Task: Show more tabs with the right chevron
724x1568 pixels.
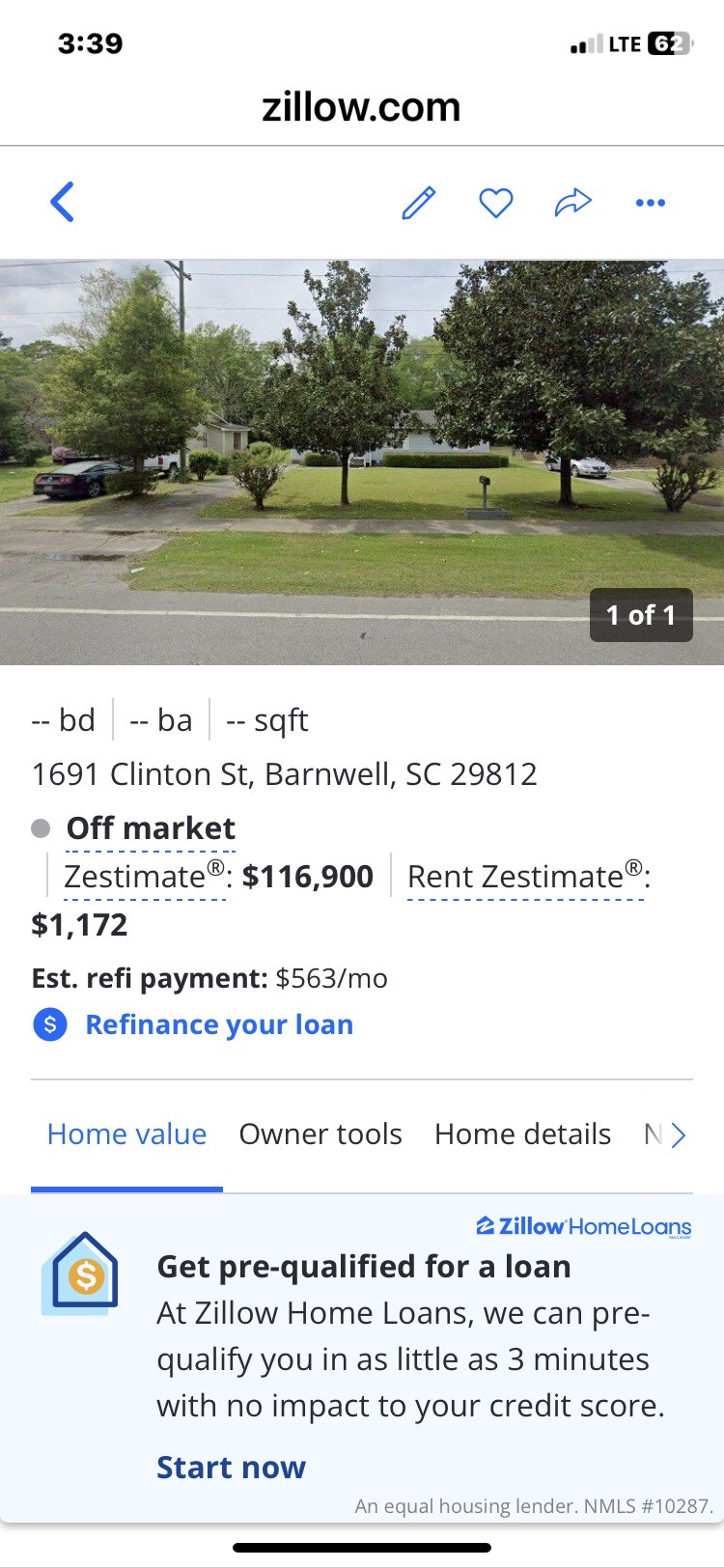Action: [x=678, y=1134]
